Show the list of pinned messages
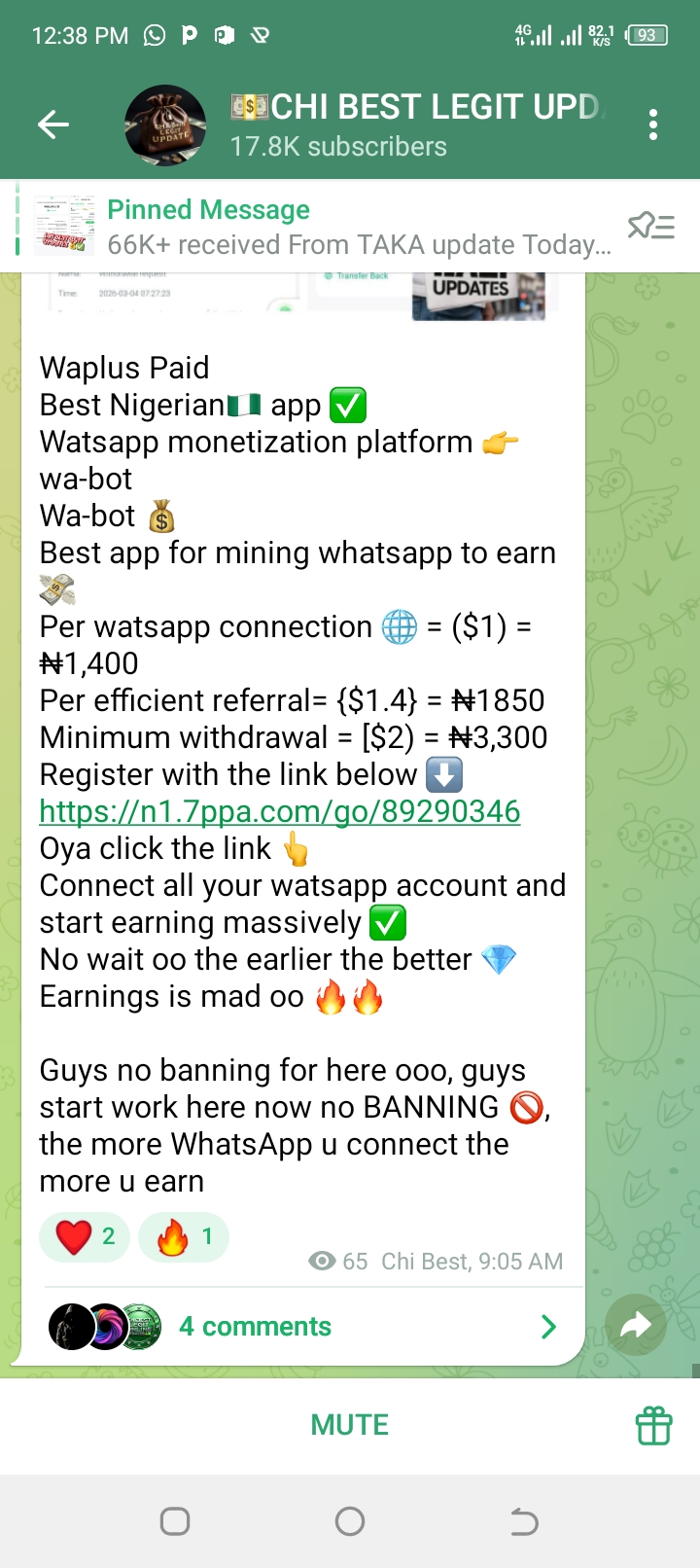This screenshot has width=700, height=1568. click(x=651, y=227)
